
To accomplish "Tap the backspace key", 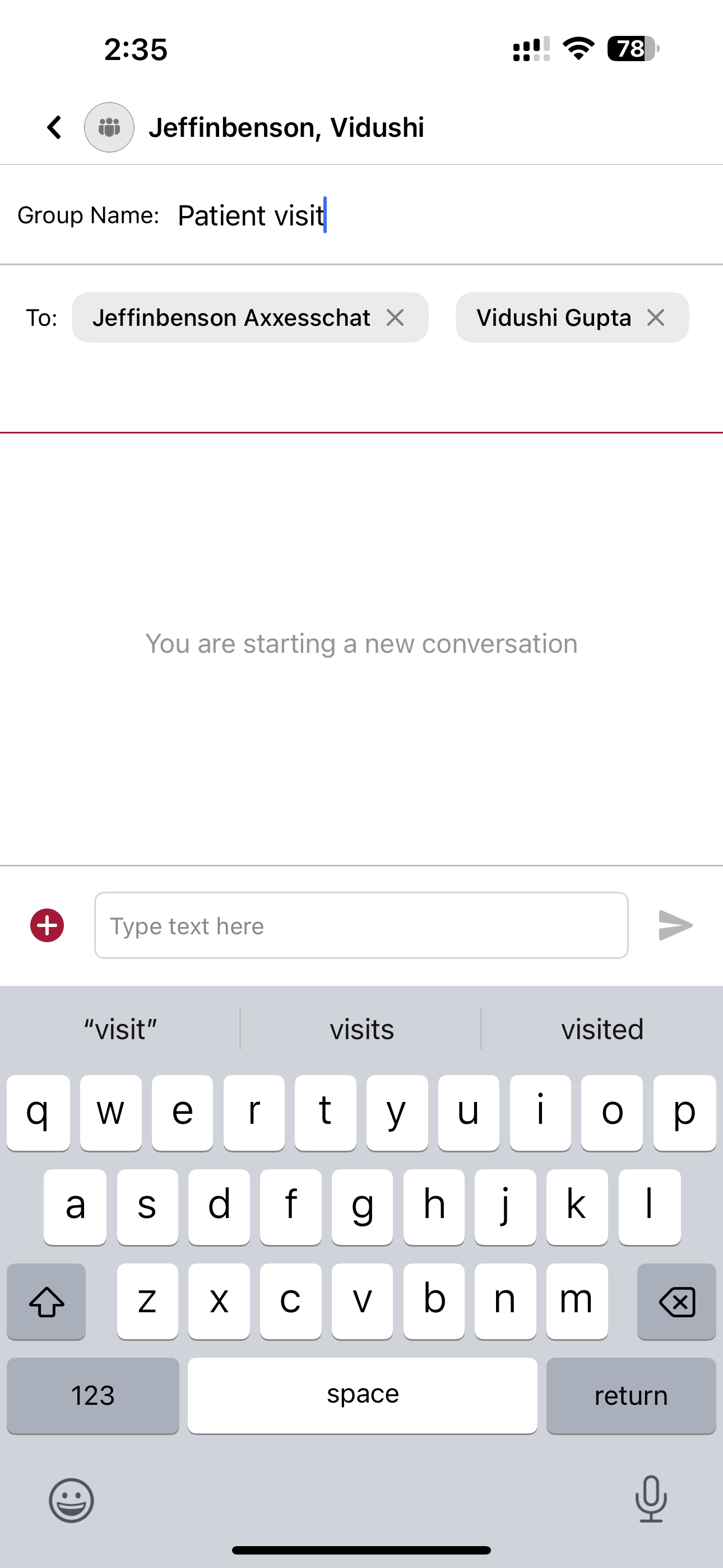I will [676, 1302].
